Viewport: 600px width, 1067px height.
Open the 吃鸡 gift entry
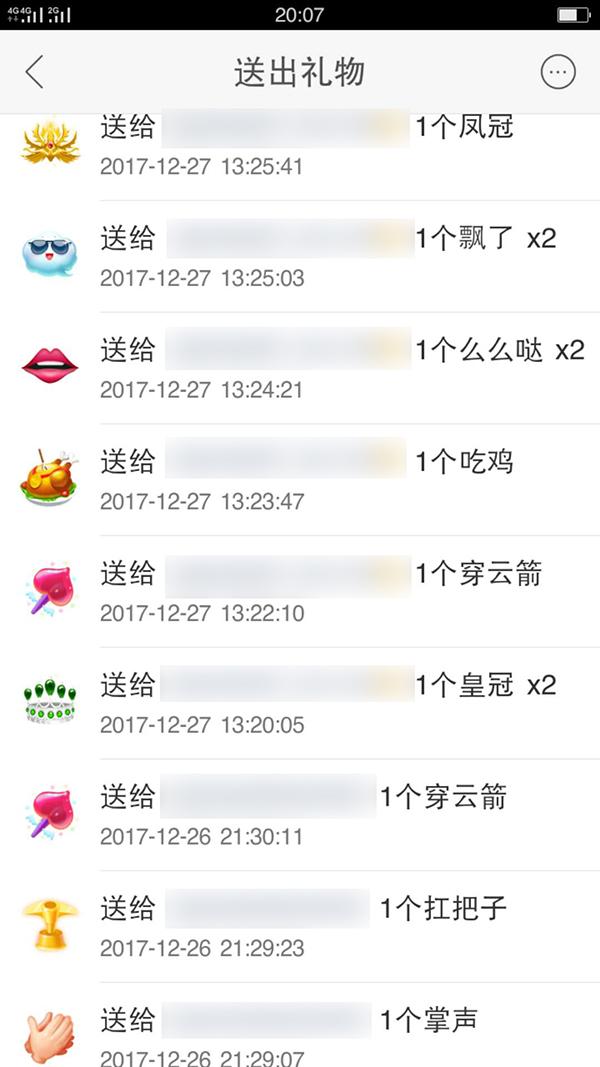pyautogui.click(x=300, y=481)
